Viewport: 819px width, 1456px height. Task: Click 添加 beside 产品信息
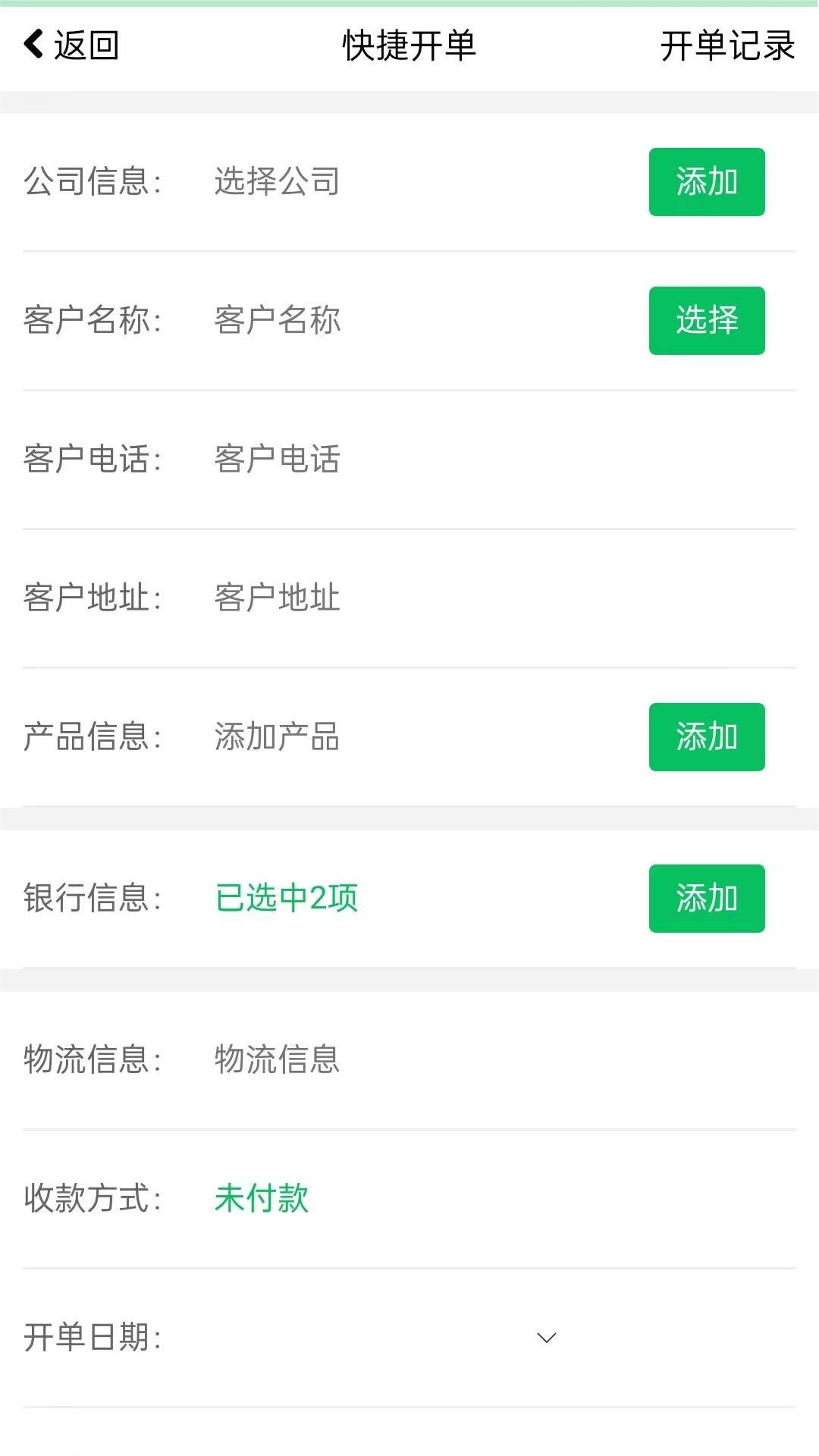point(706,736)
